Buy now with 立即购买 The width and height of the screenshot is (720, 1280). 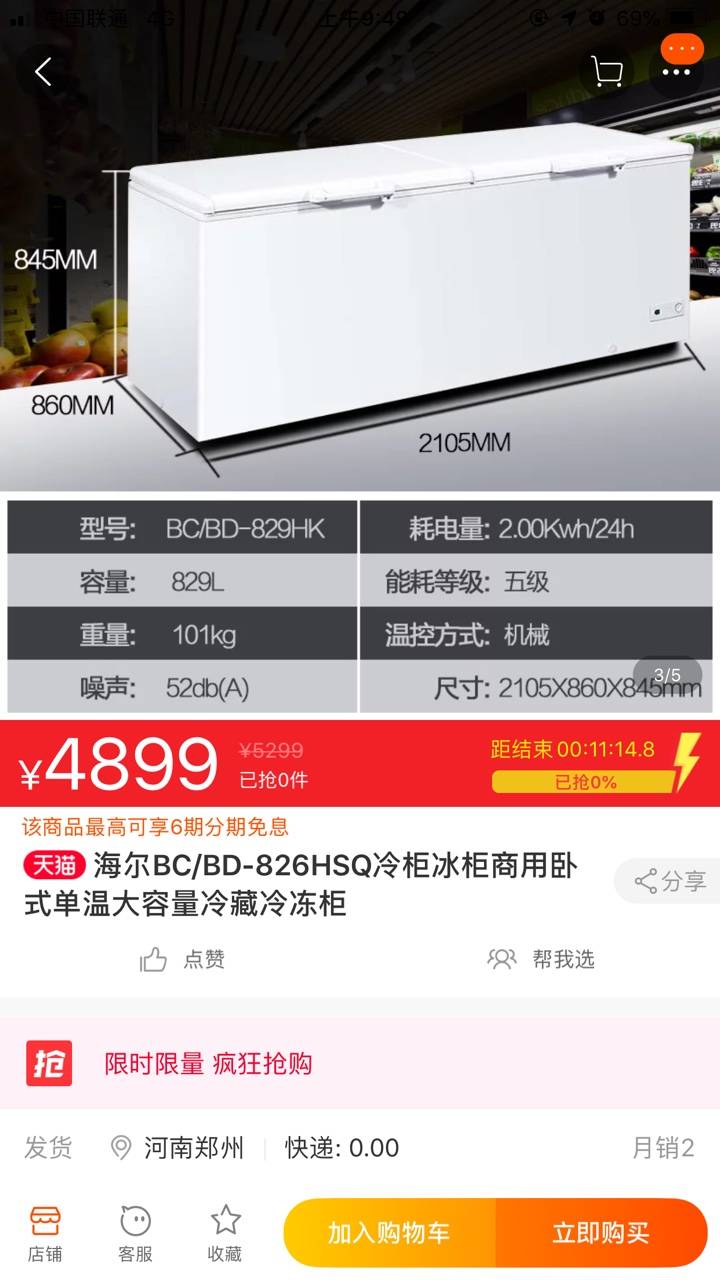601,1233
